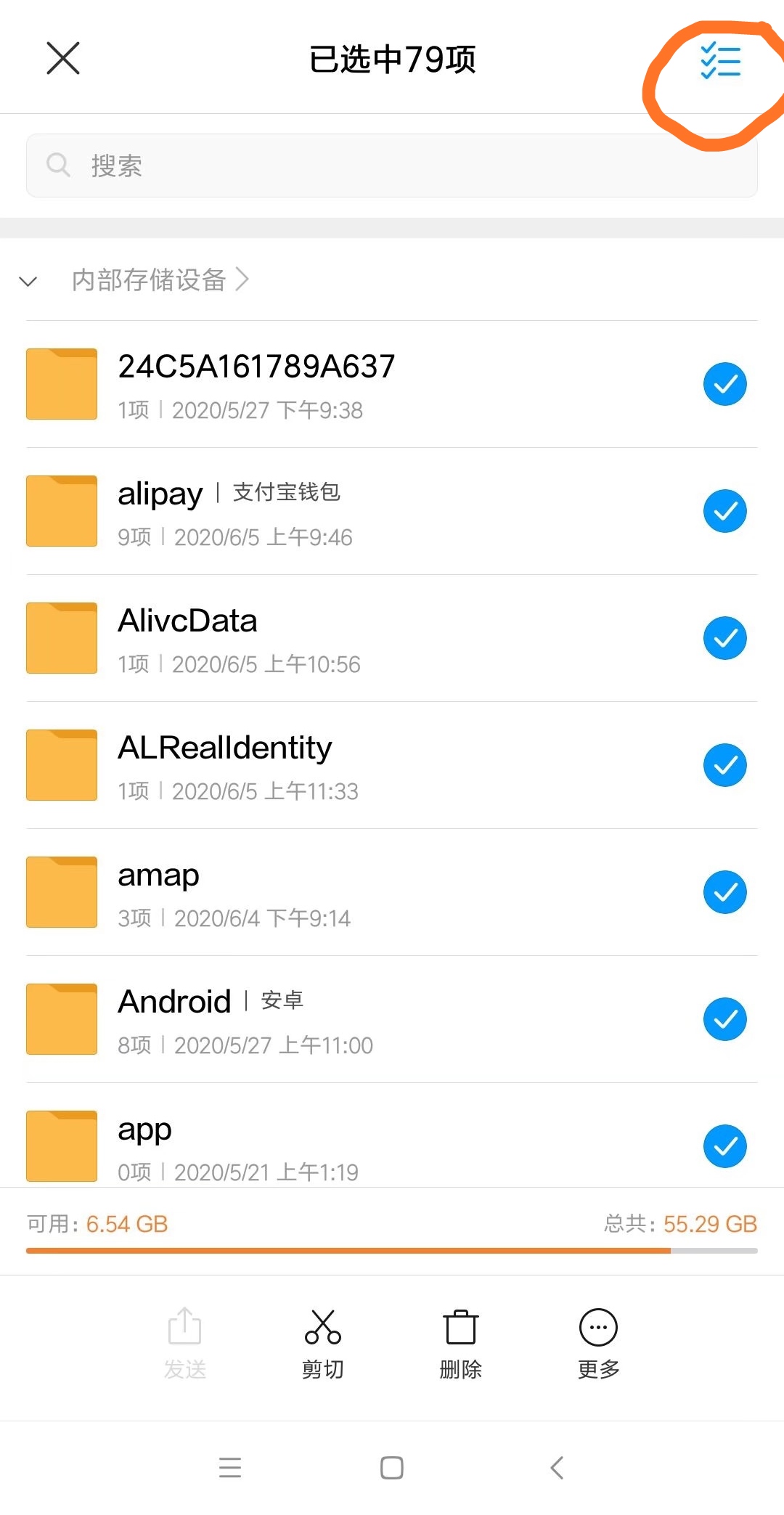Open the alipay folder icon
The image size is (784, 1515).
pos(61,510)
